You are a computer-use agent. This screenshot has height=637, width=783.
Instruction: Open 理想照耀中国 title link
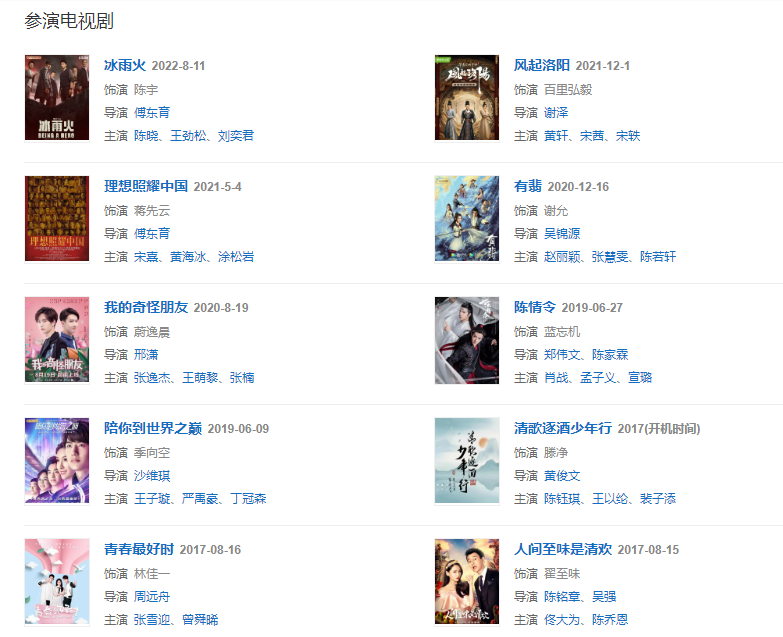[146, 187]
